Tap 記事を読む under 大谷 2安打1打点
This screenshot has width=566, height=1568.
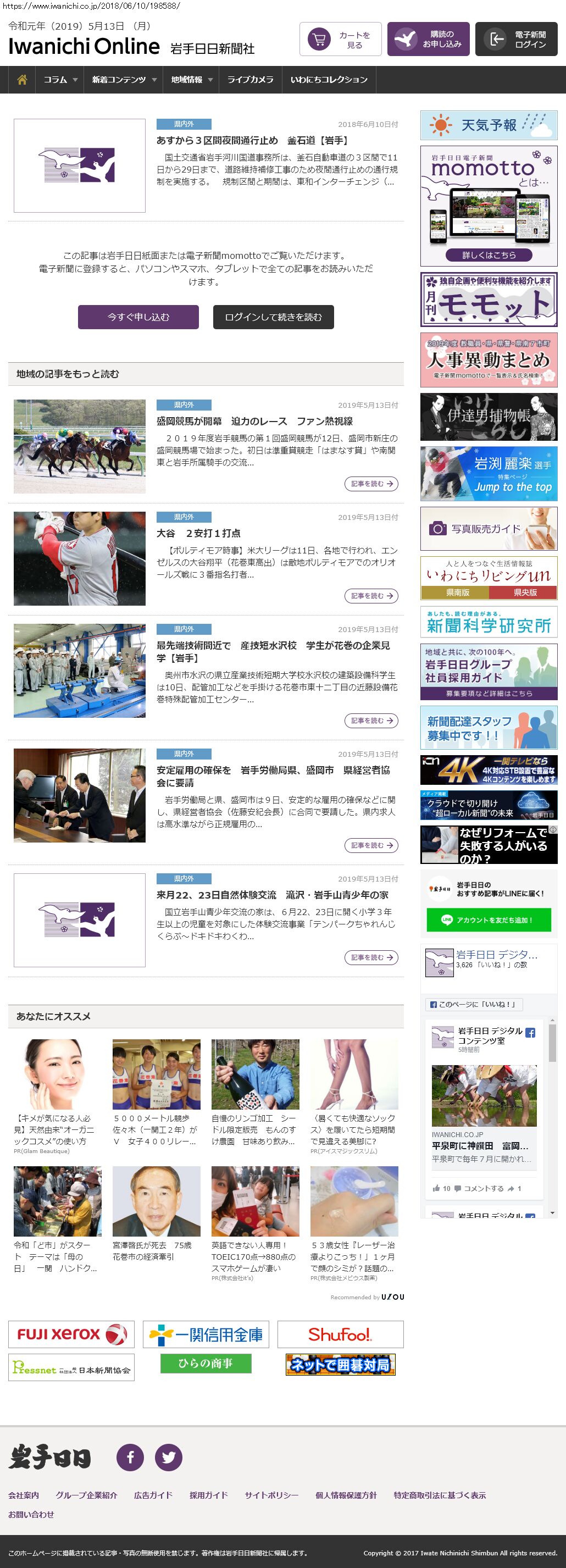click(371, 596)
